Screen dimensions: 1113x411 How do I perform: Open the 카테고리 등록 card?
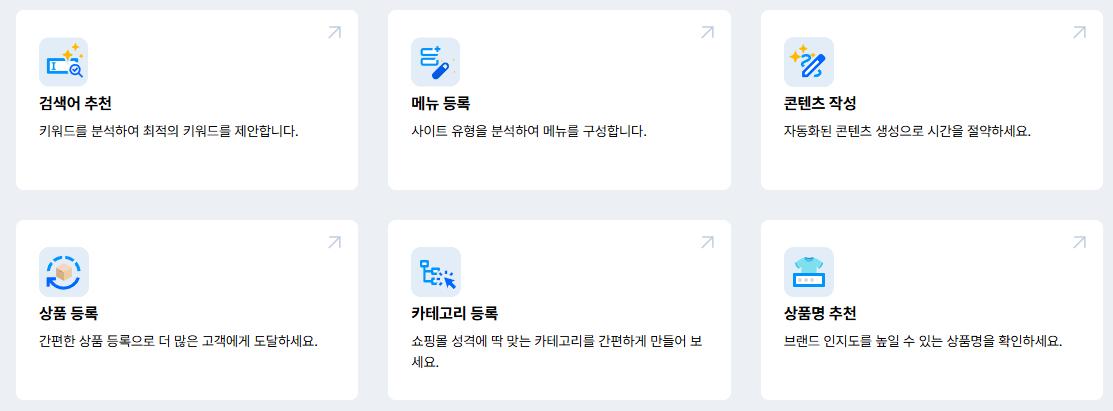tap(558, 310)
